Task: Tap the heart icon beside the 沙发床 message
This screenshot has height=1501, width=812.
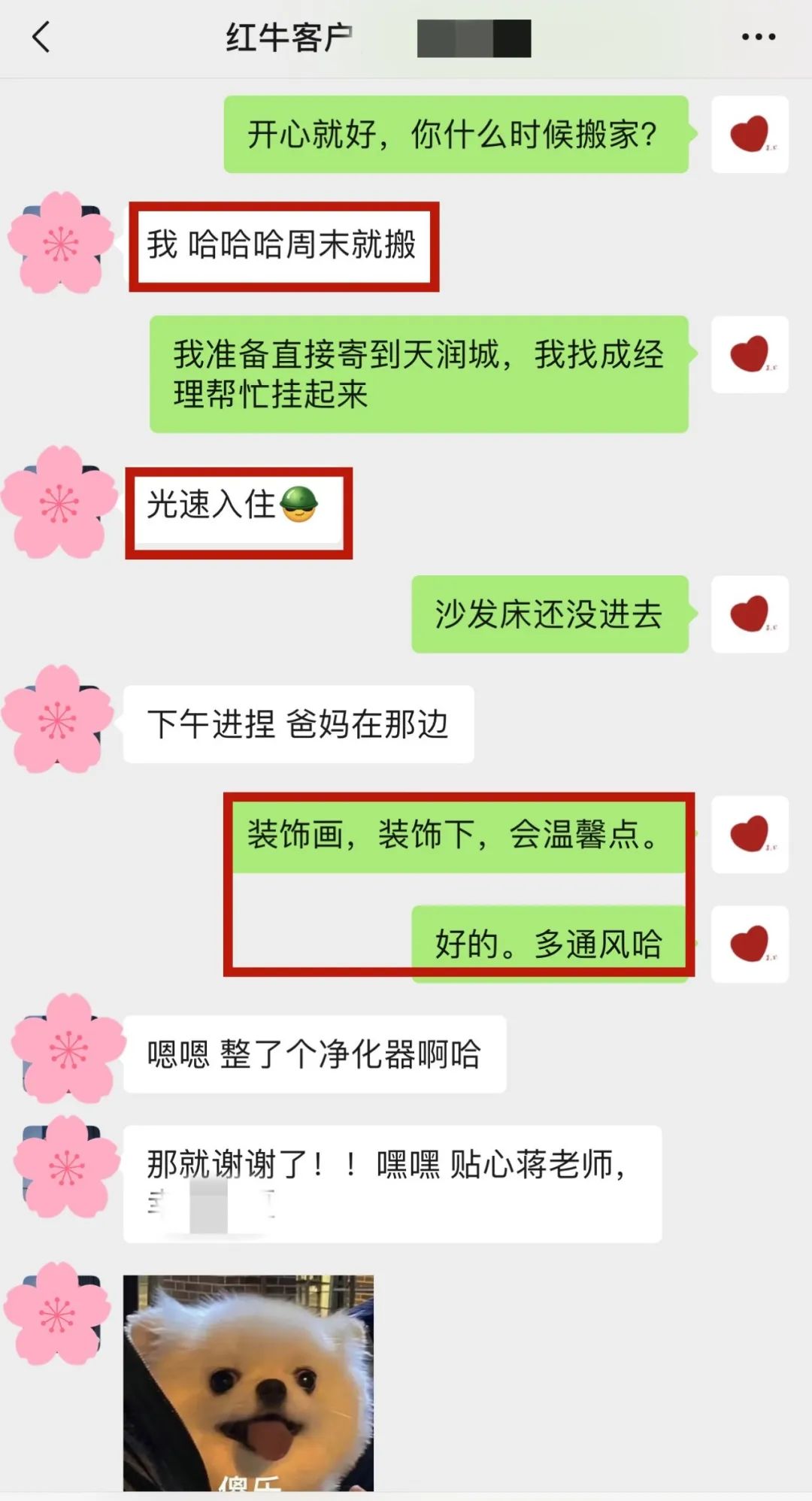Action: point(749,614)
